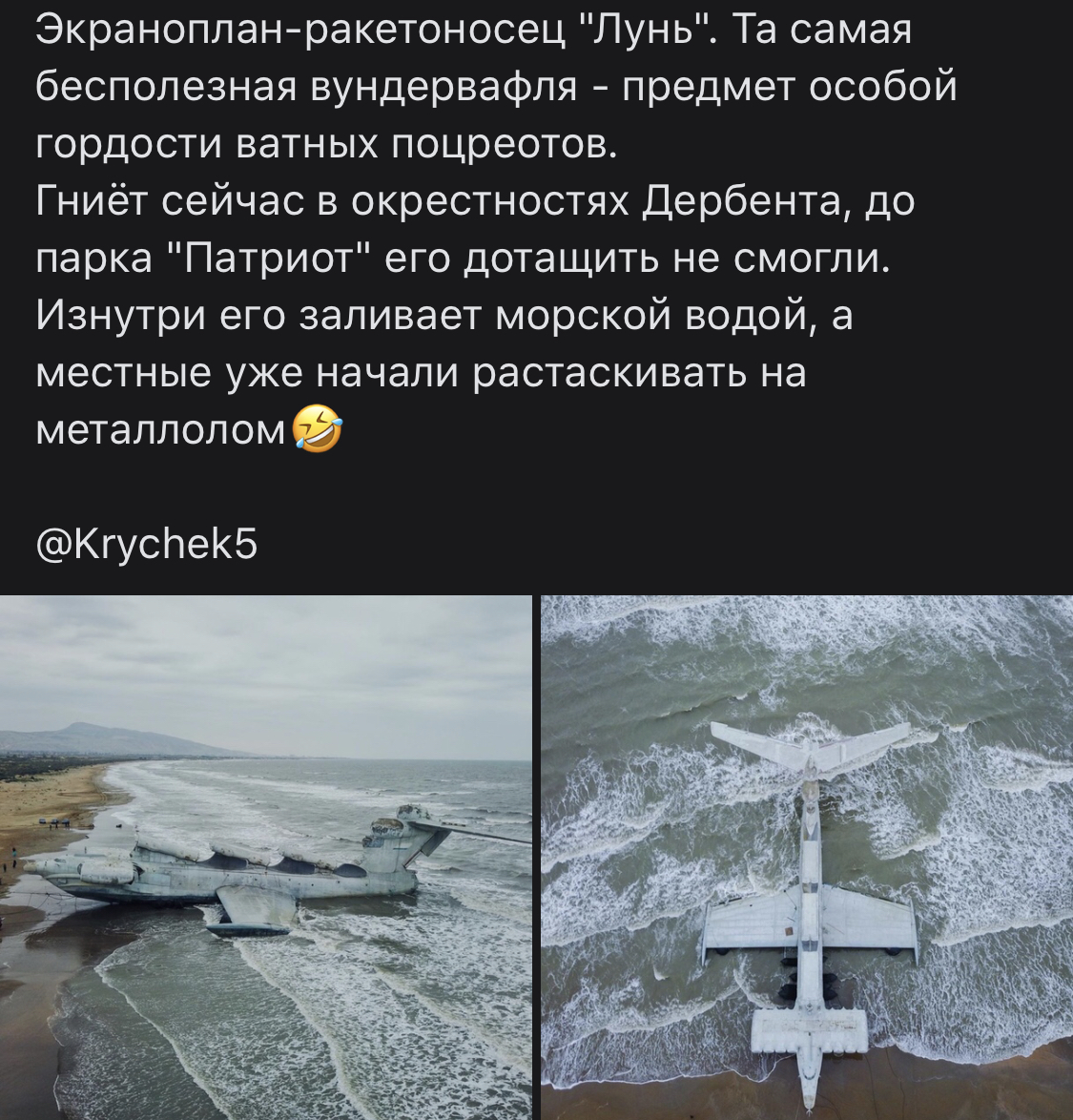Image resolution: width=1073 pixels, height=1120 pixels.
Task: Open the aerial top-down ekranoplan photo
Action: 807,857
